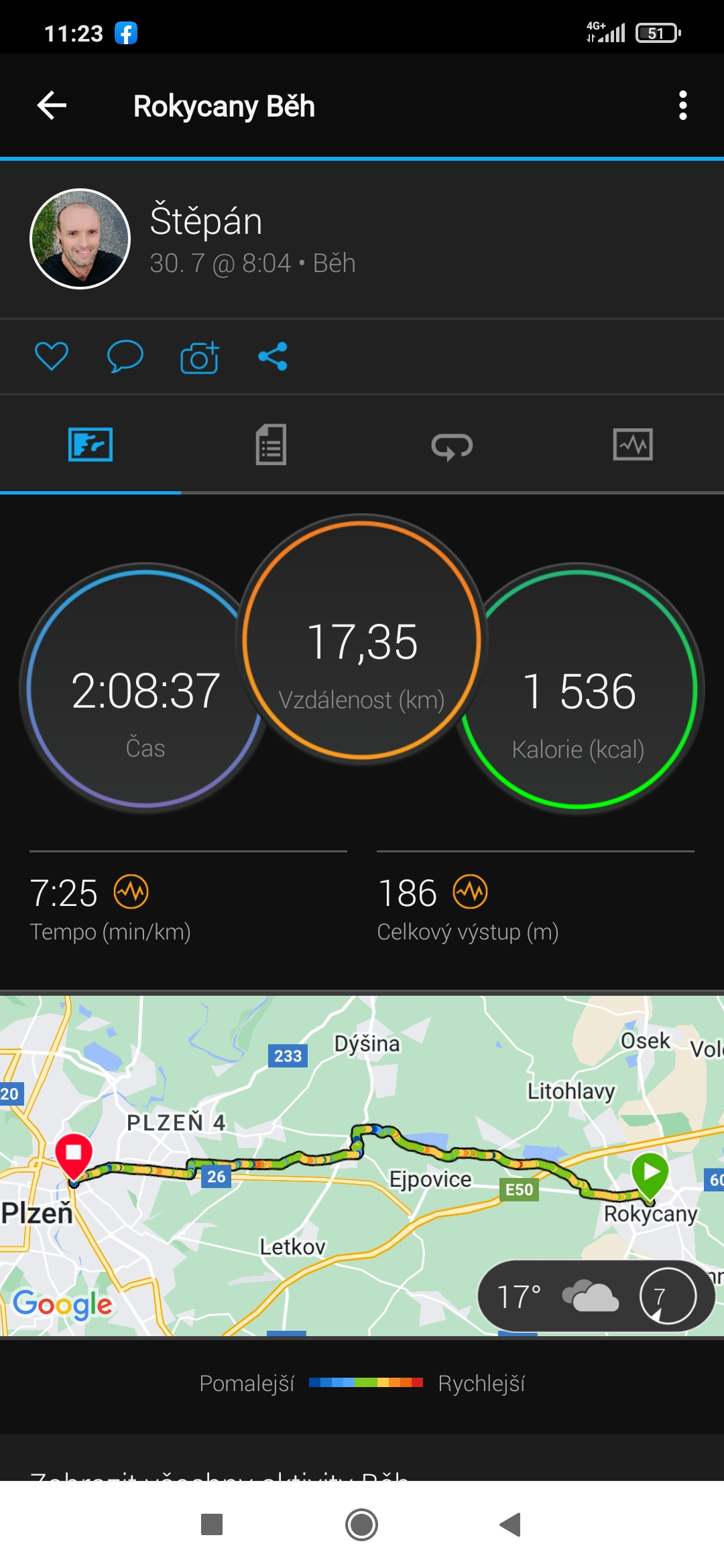Open comments for this activity
The width and height of the screenshot is (724, 1568).
pos(125,356)
